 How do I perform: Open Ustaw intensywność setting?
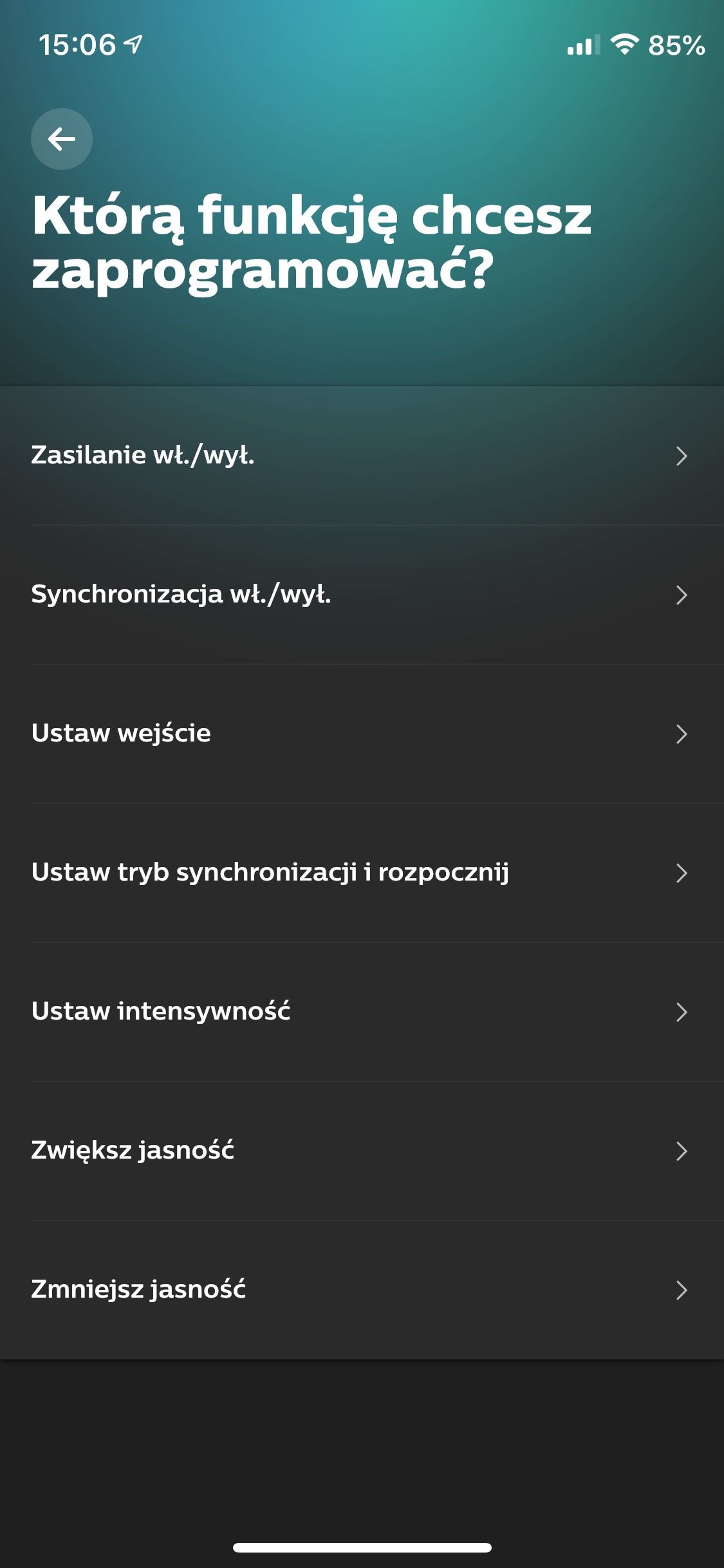pyautogui.click(x=360, y=1012)
